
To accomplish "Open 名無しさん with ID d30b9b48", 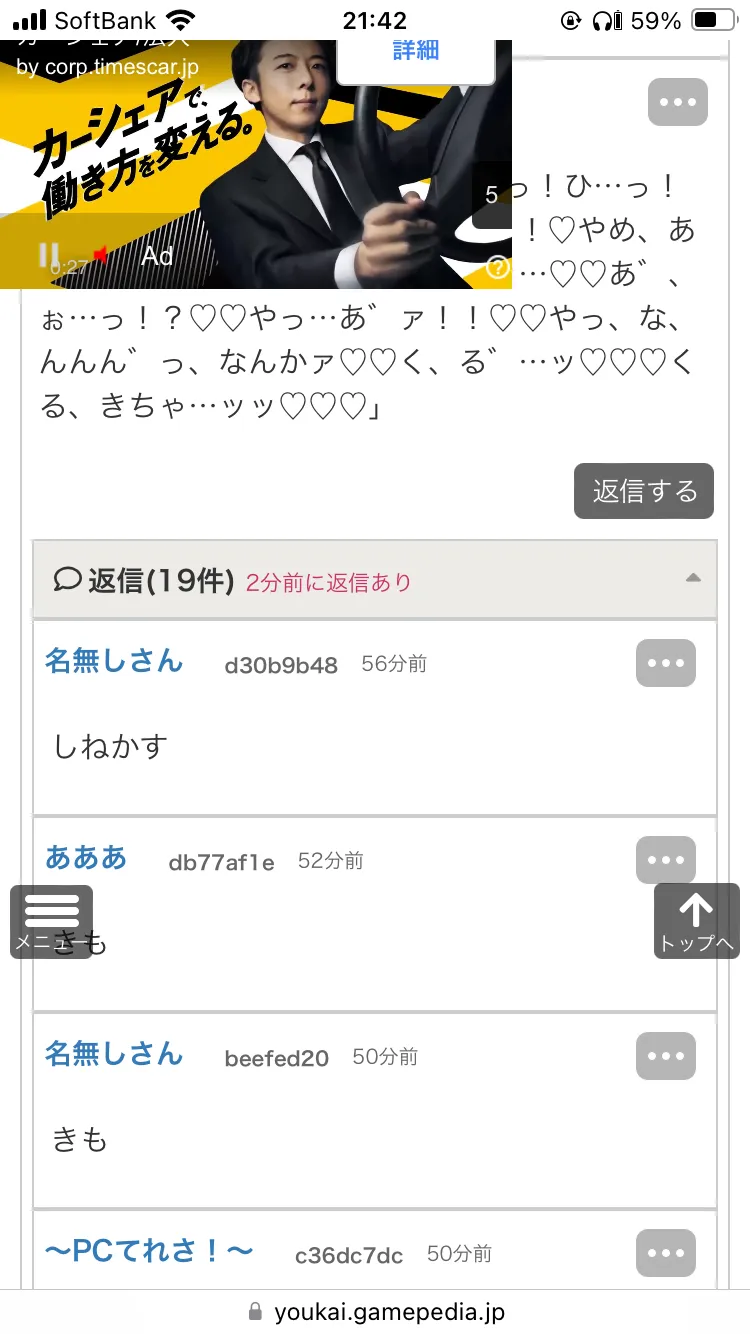I will (x=114, y=661).
